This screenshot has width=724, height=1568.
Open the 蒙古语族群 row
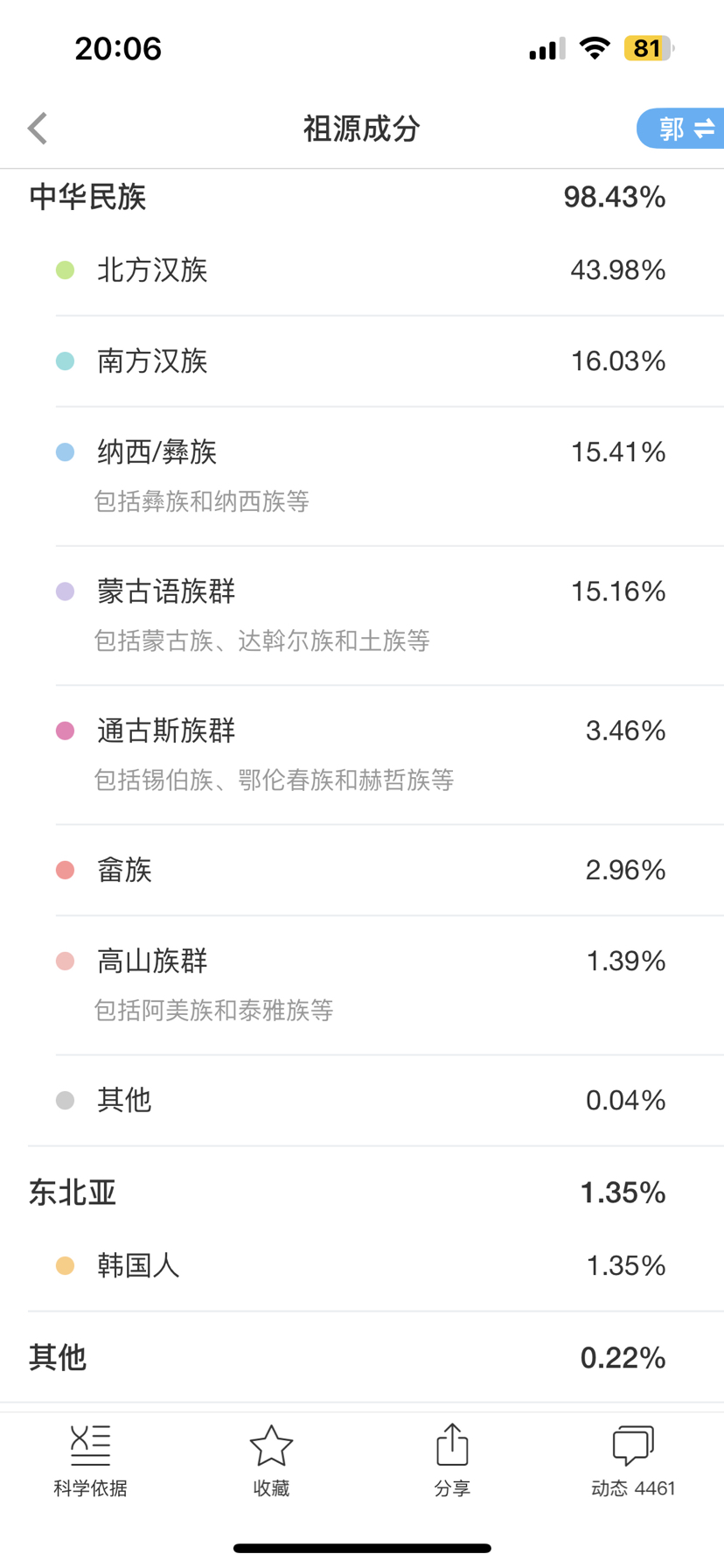pos(362,616)
